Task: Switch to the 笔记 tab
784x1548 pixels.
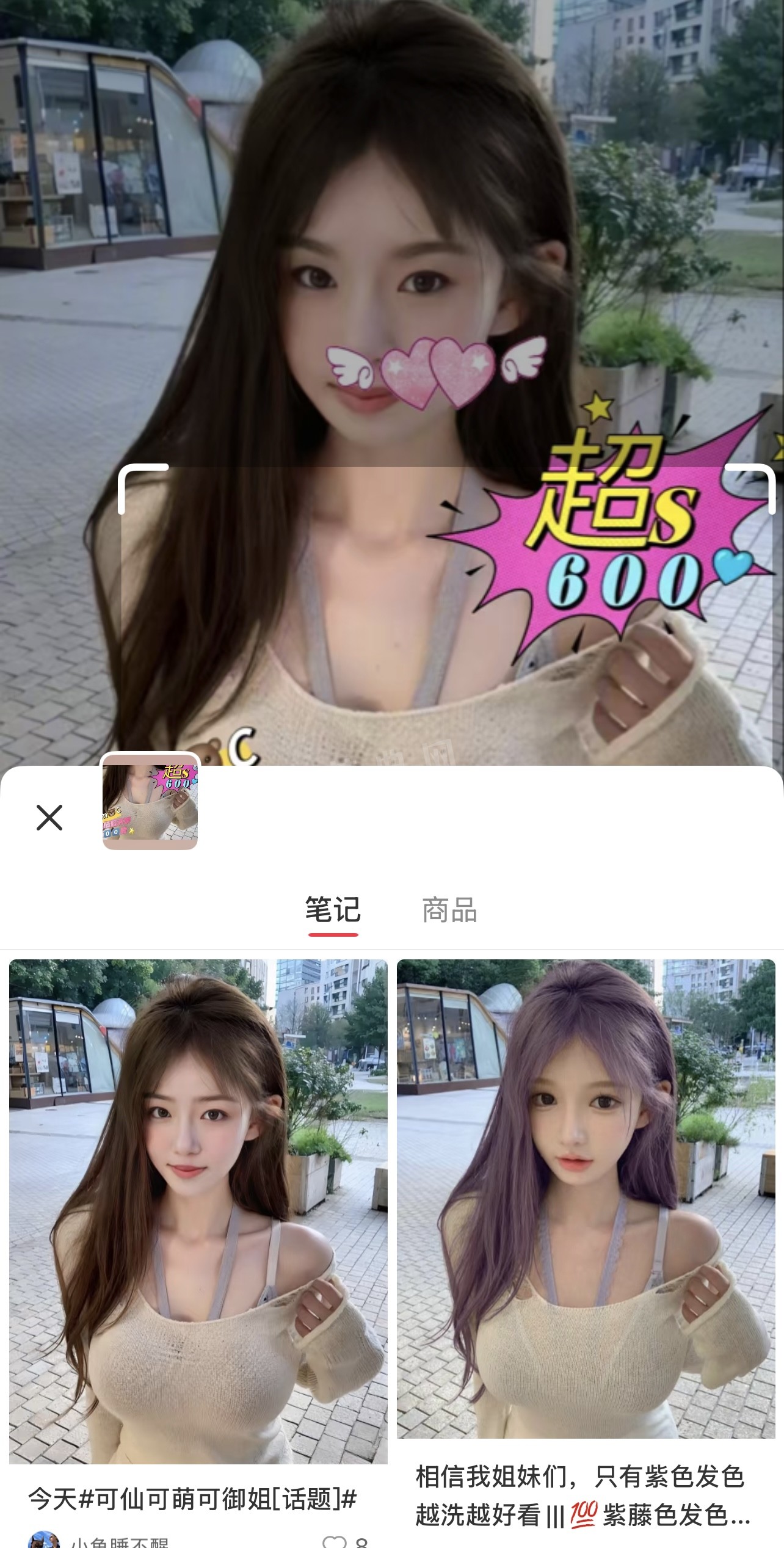Action: 333,910
